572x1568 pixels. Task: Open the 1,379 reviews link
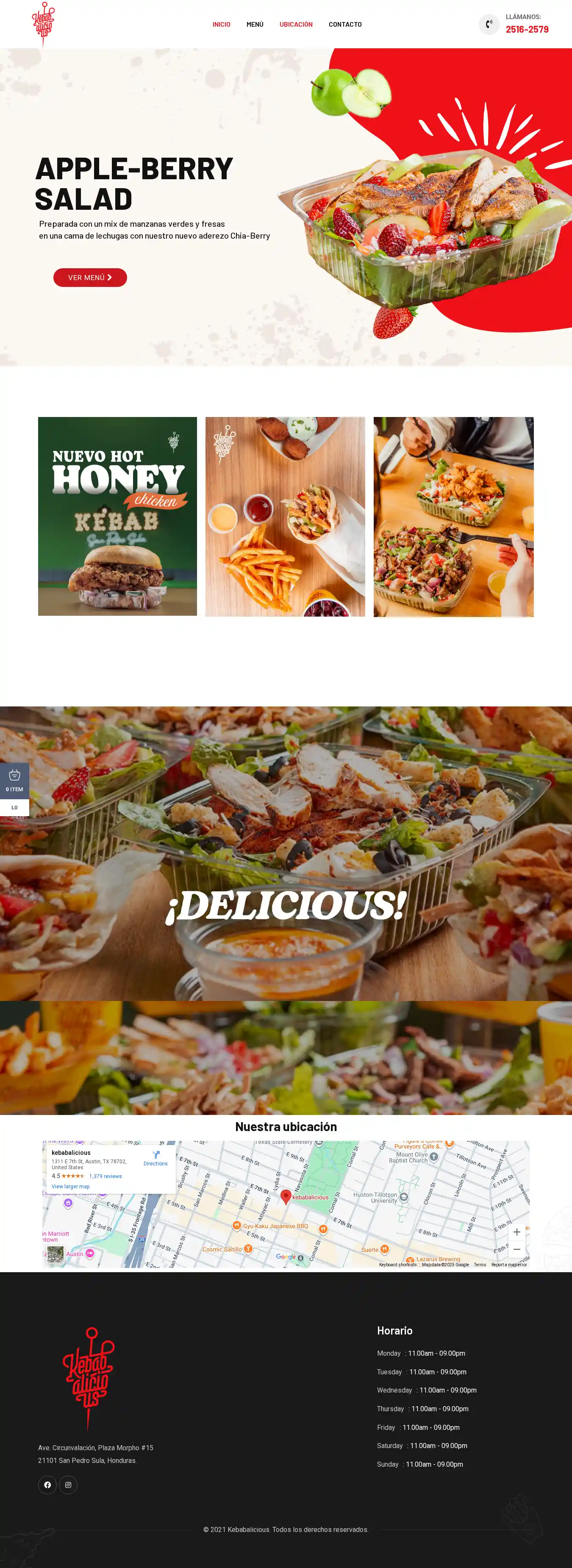tap(105, 1176)
